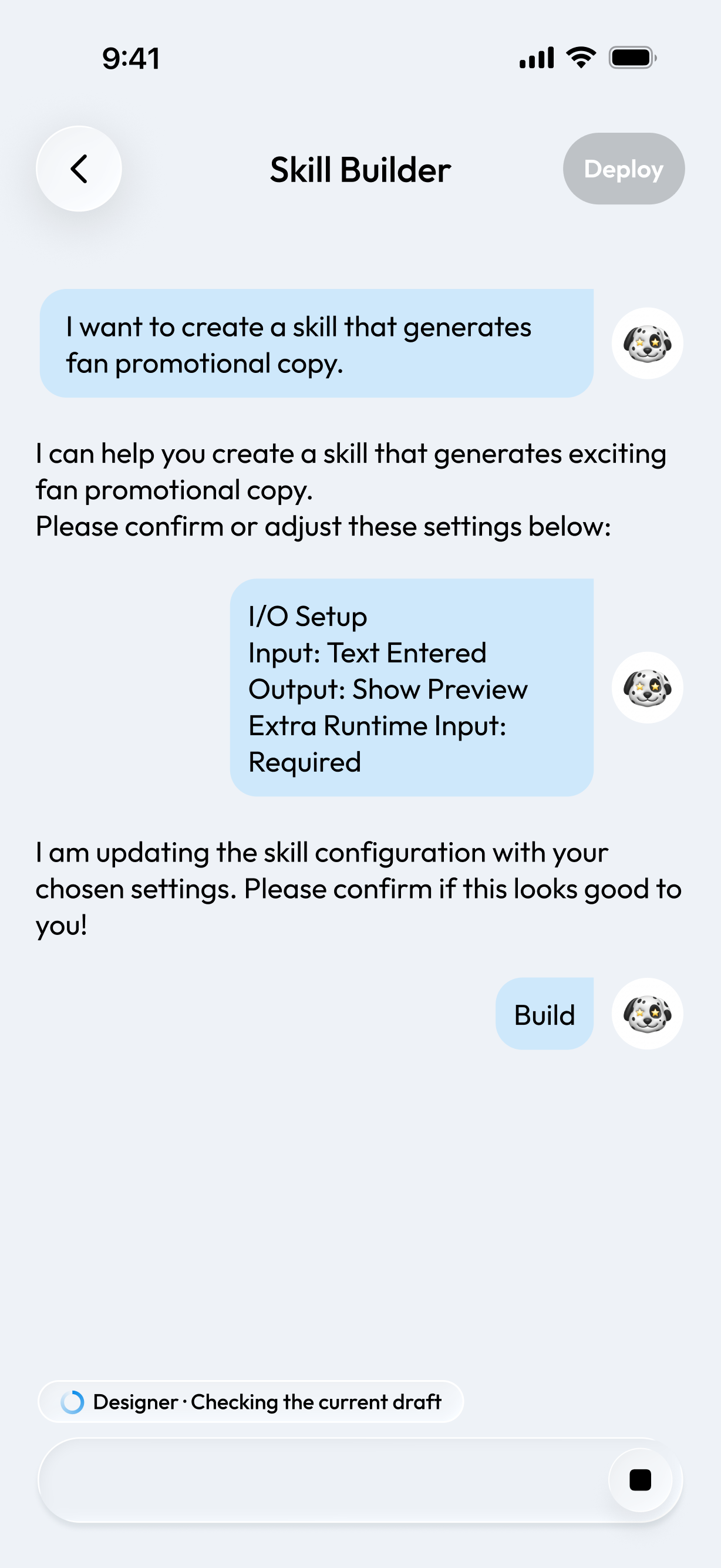721x1568 pixels.
Task: Go back from Skill Builder
Action: pyautogui.click(x=79, y=169)
